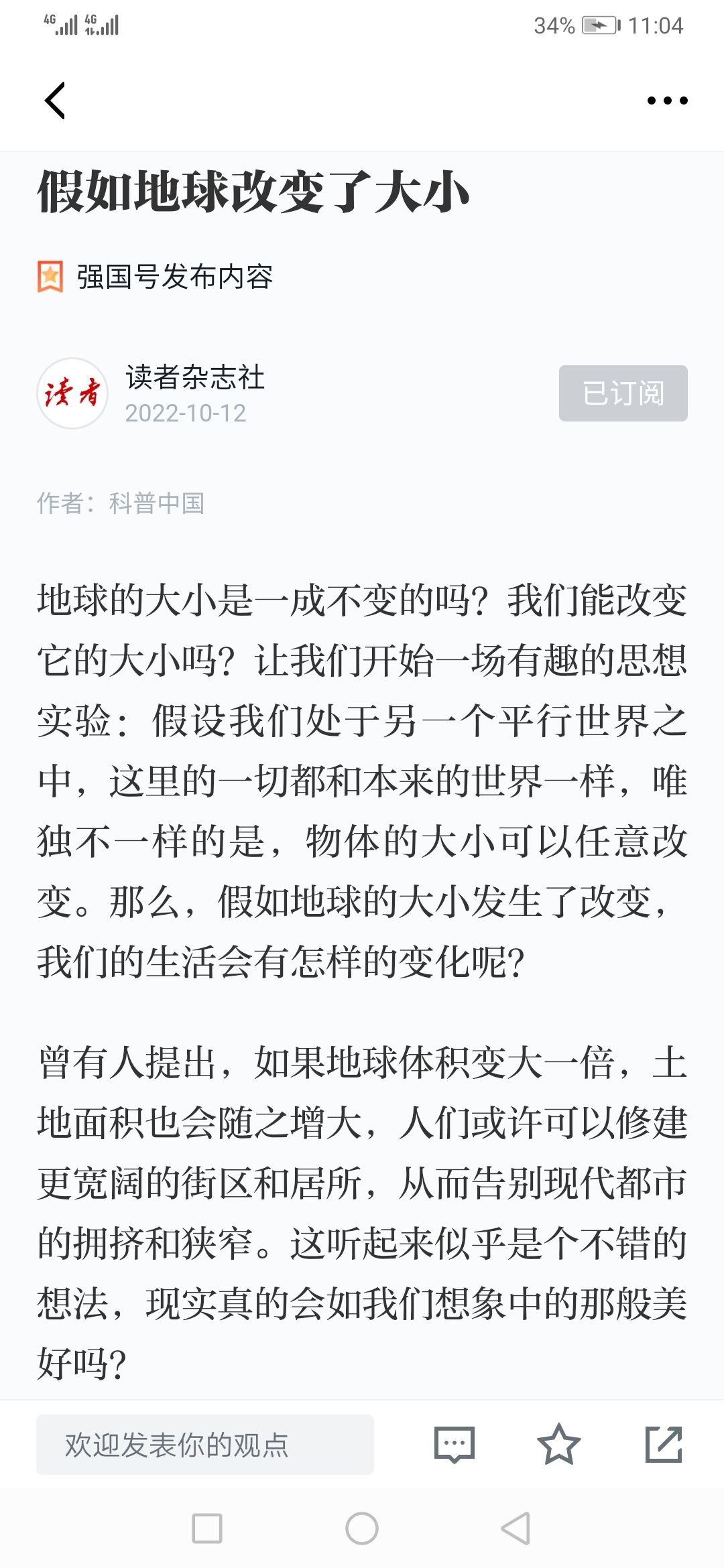Viewport: 724px width, 1568px height.
Task: Tap the system home button
Action: (362, 1528)
